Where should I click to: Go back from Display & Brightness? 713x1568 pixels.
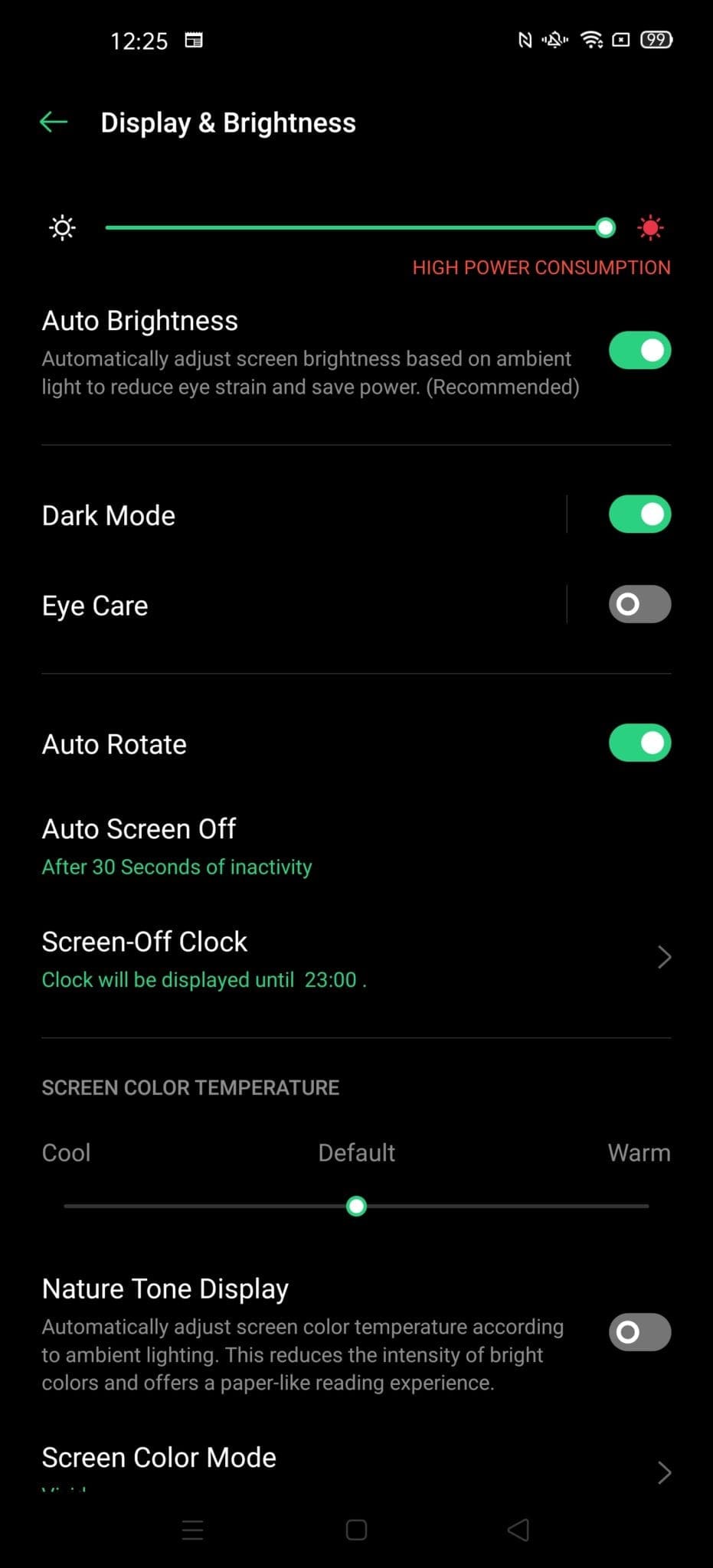[x=54, y=122]
